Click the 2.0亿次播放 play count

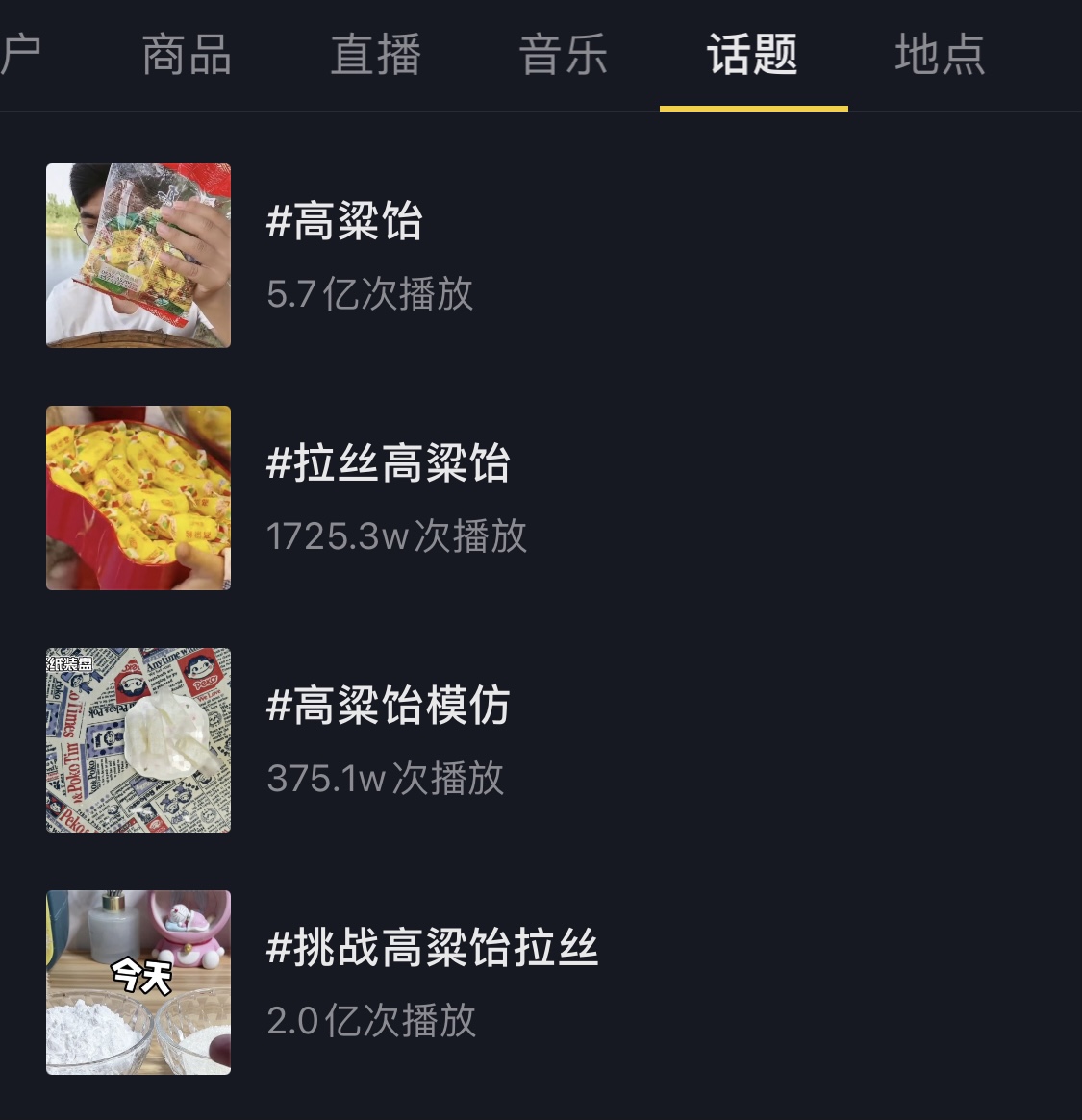tap(371, 1021)
